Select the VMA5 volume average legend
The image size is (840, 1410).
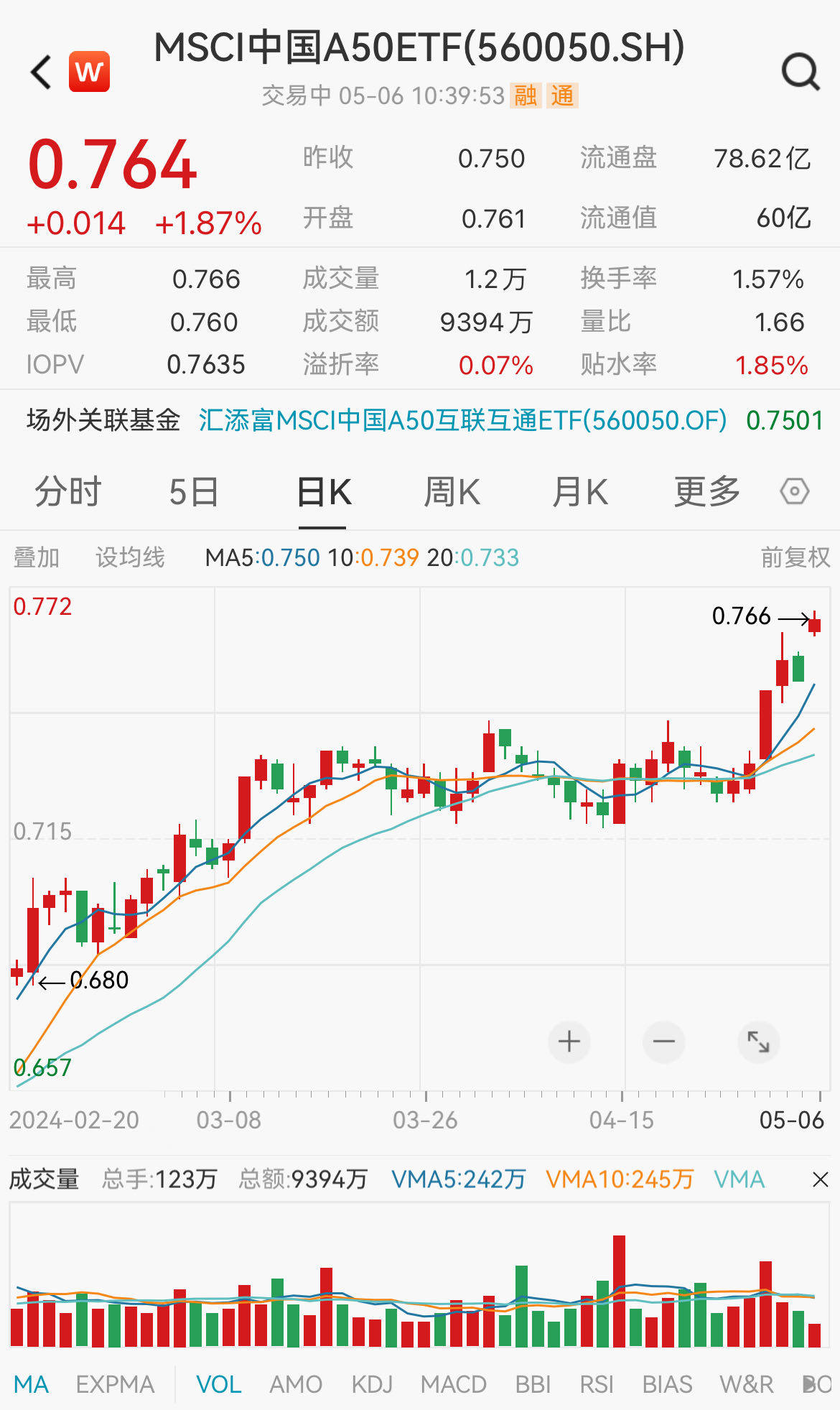click(457, 1179)
